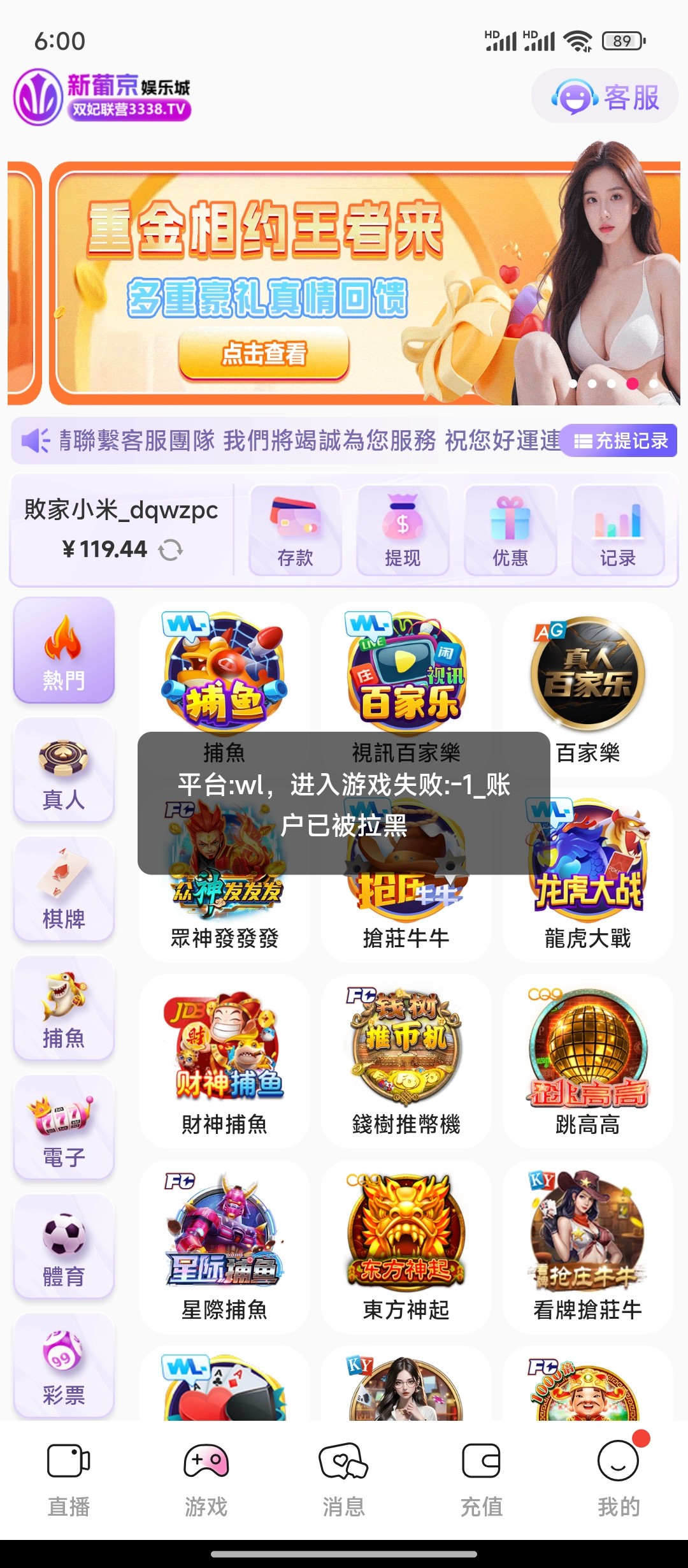Open 存款 deposit
688x1568 pixels.
[295, 530]
